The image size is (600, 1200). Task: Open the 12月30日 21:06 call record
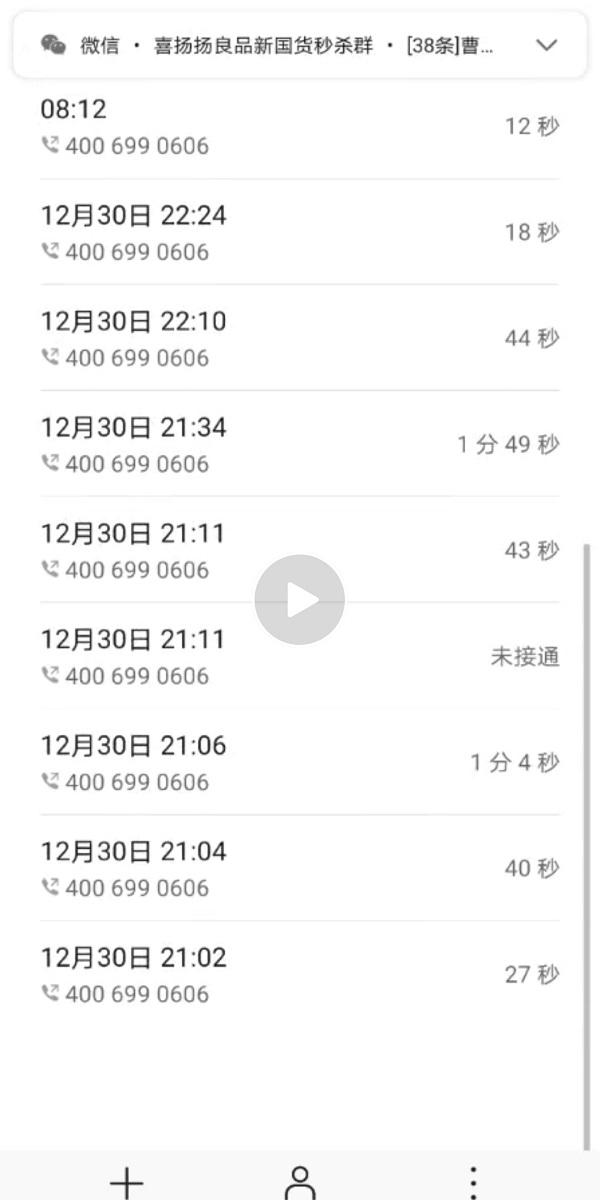299,762
